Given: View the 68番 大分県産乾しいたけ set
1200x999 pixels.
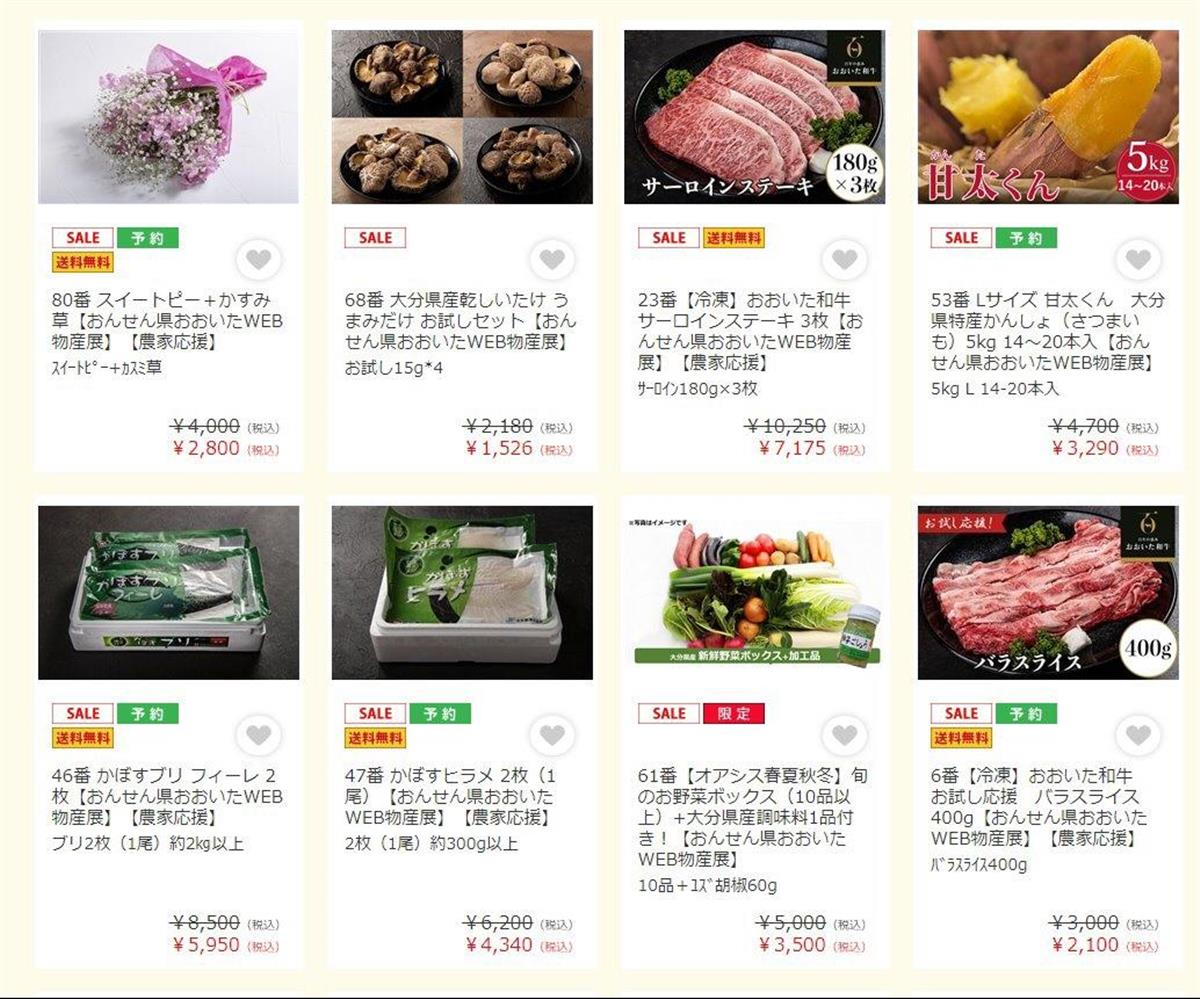Looking at the screenshot, I should (460, 321).
